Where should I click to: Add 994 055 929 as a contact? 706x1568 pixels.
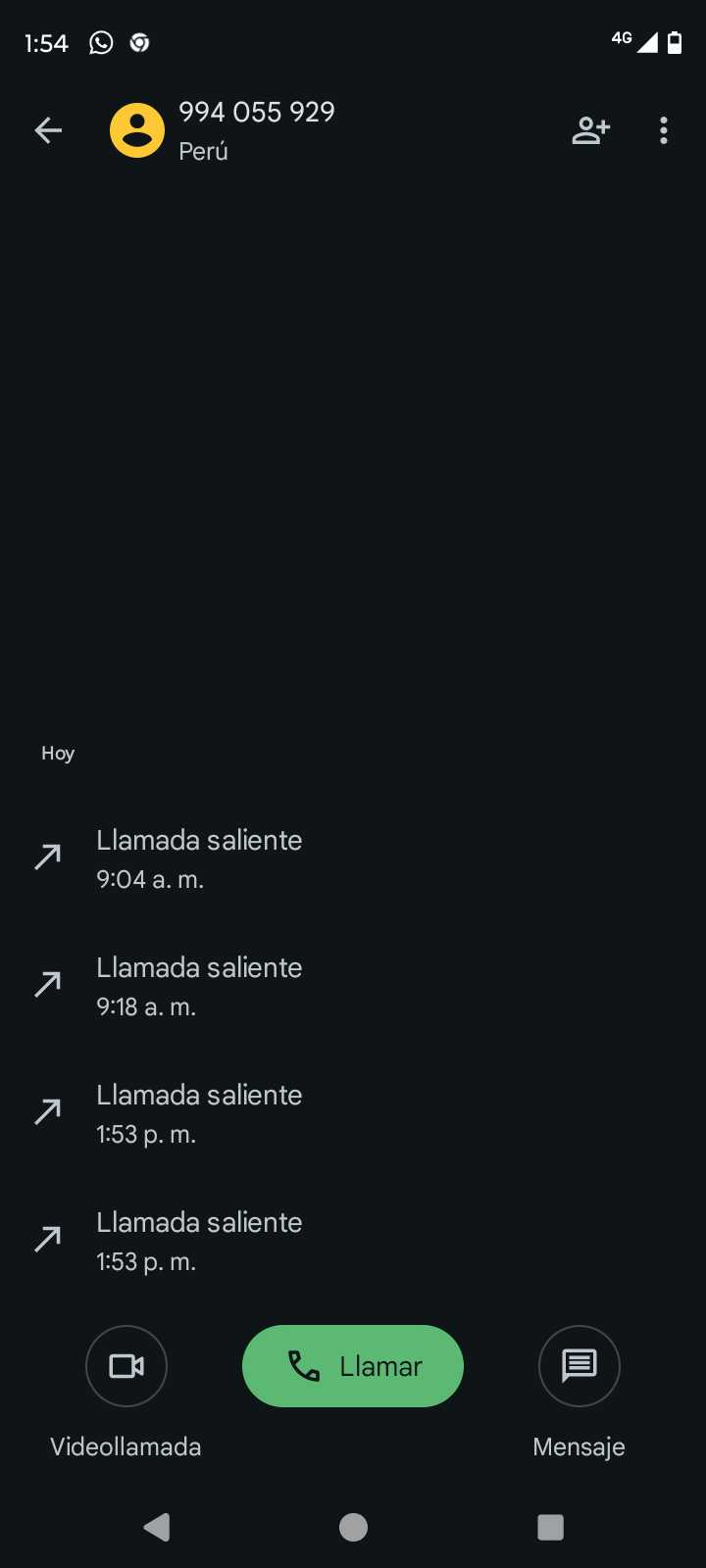coord(590,130)
